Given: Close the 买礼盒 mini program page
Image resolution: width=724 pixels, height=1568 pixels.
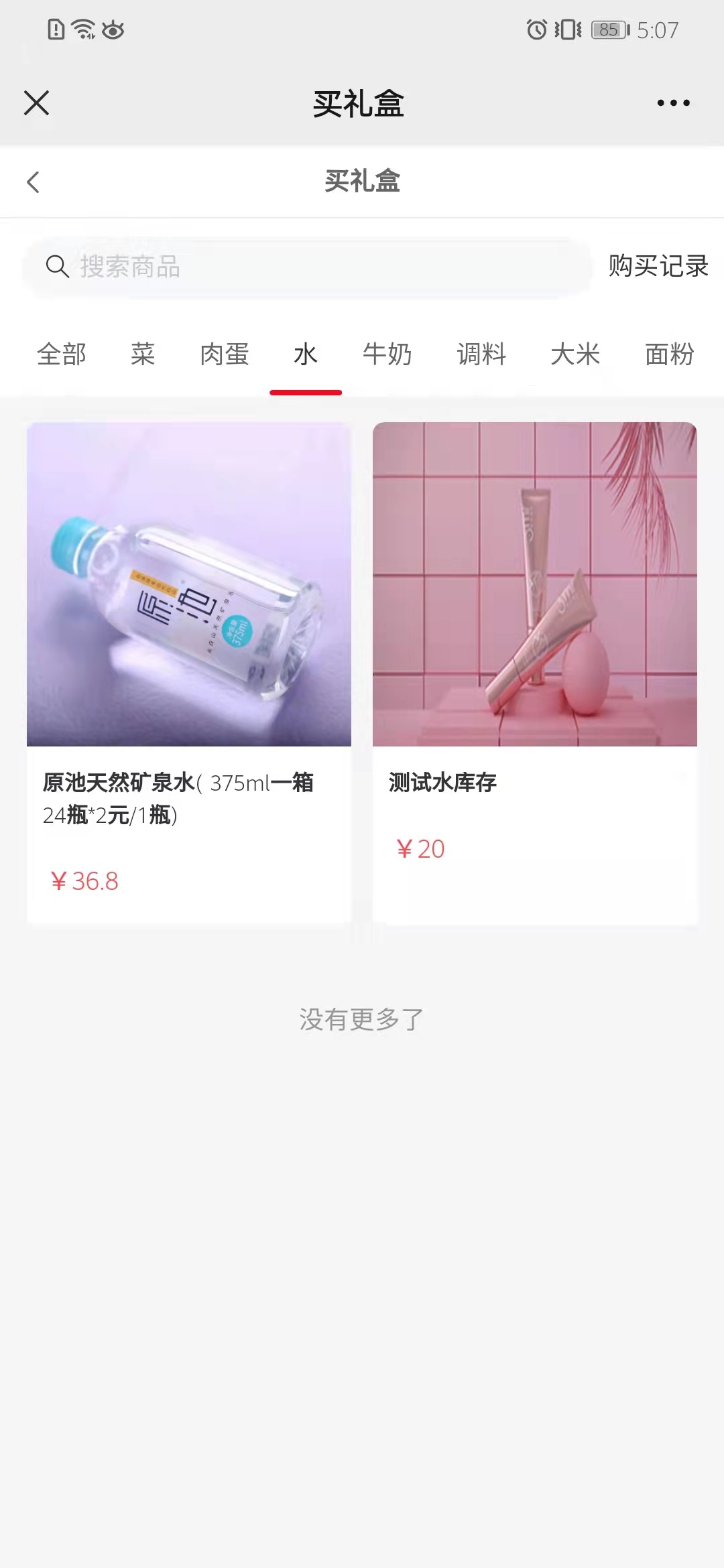Looking at the screenshot, I should click(36, 103).
